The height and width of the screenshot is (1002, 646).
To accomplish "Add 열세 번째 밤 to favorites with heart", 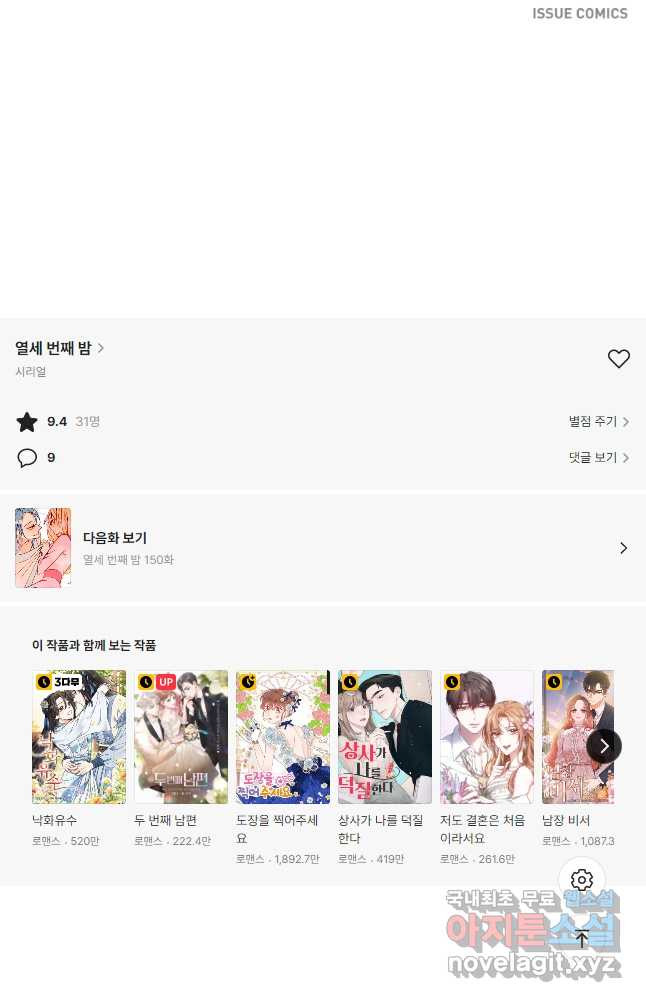I will point(619,359).
